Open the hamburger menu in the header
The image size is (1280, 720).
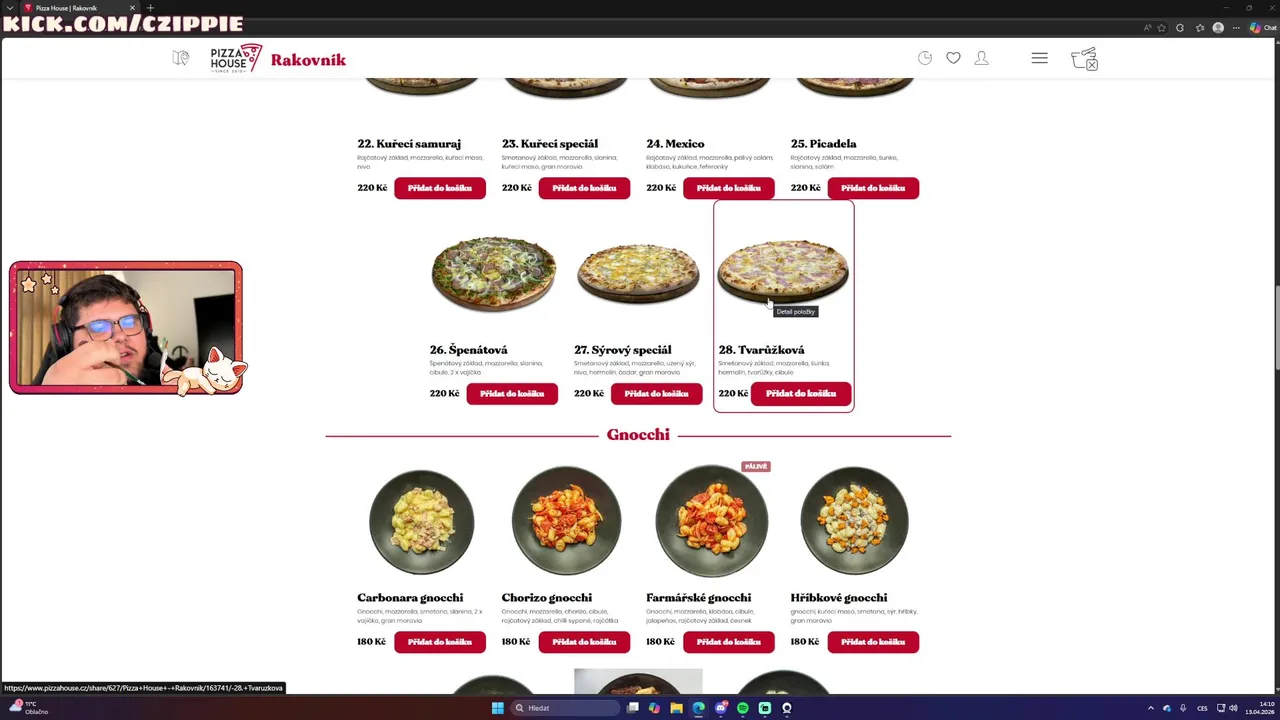tap(1039, 59)
